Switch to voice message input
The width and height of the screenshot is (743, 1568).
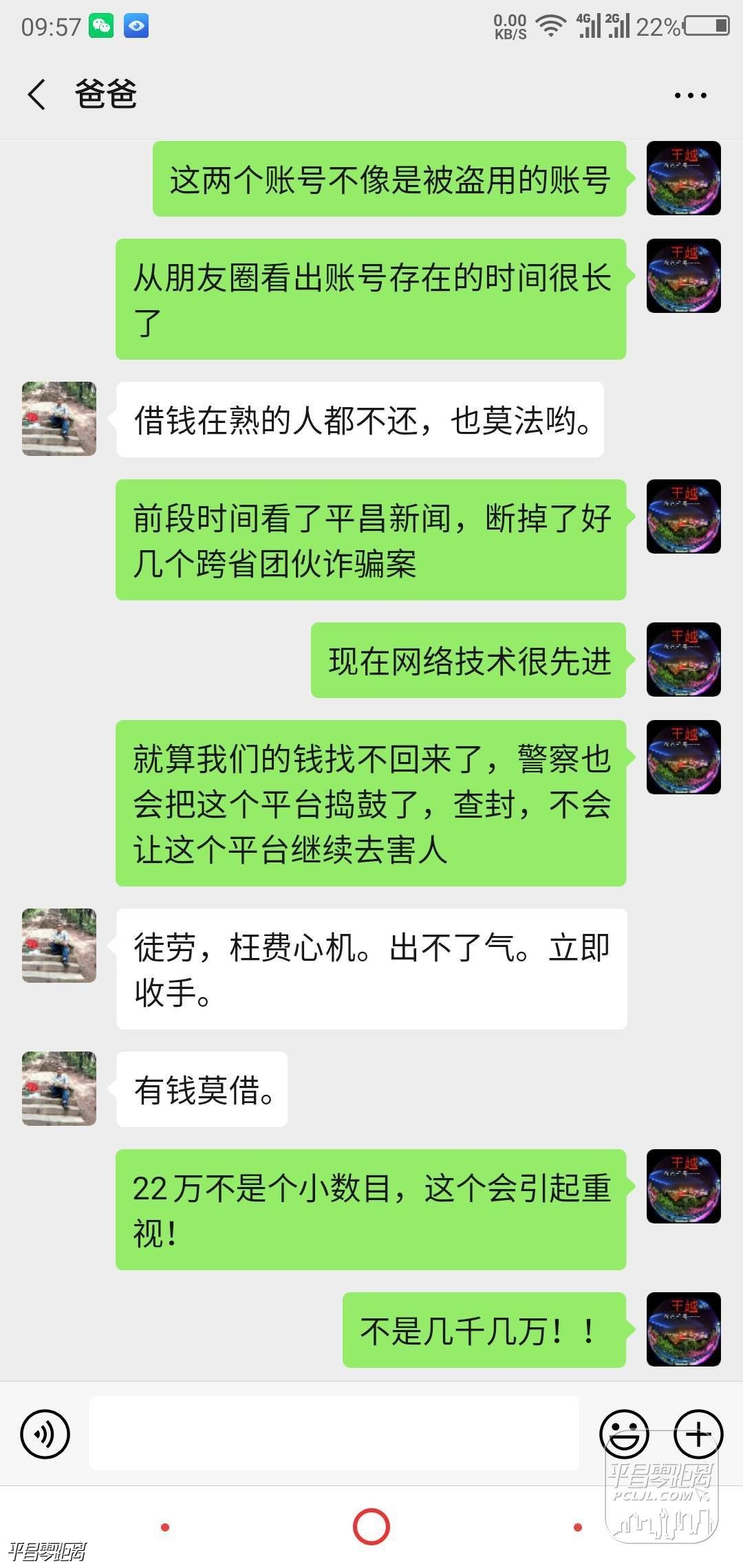click(x=45, y=1434)
